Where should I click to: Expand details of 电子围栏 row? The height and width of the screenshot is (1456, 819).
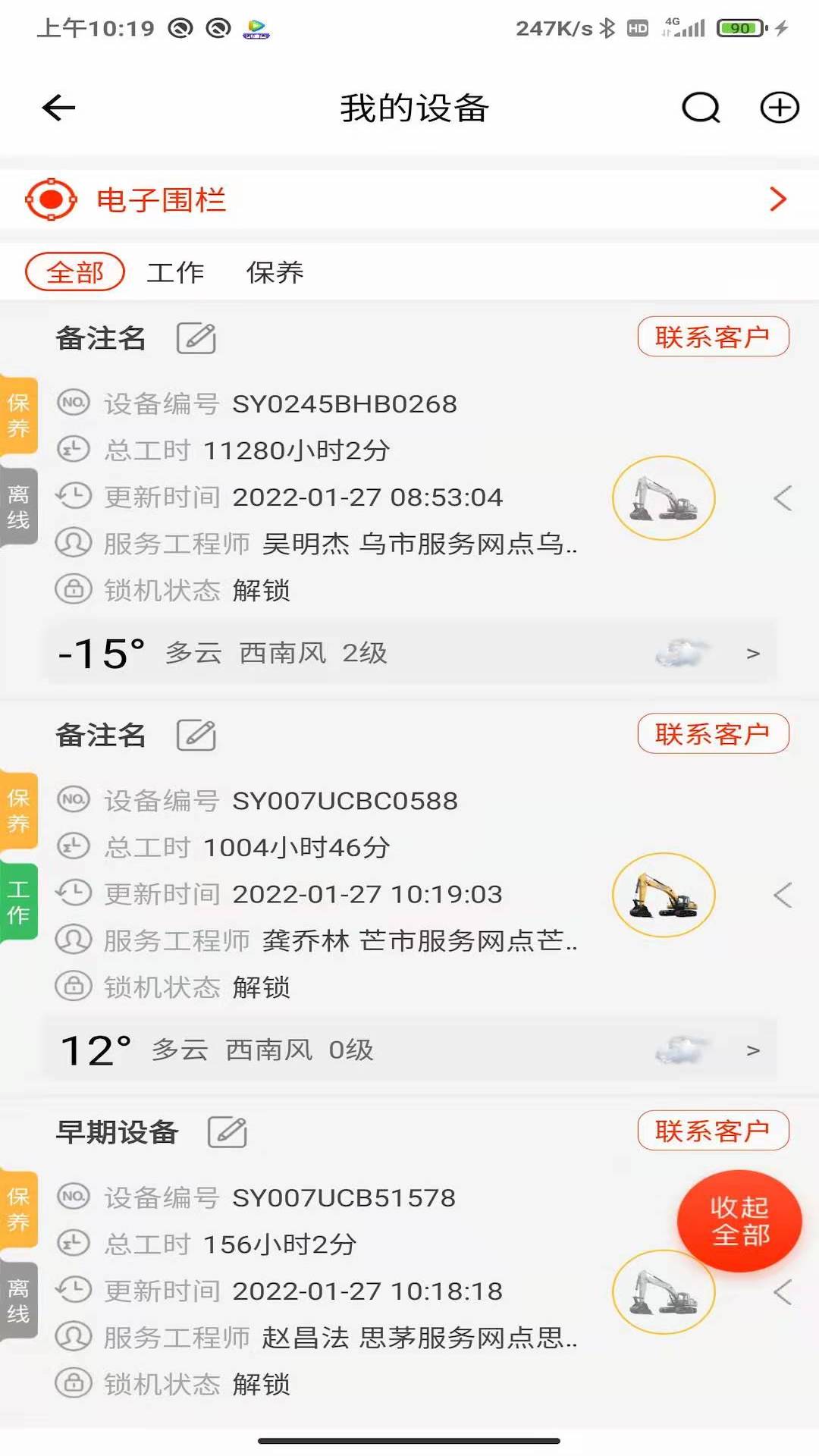[777, 199]
